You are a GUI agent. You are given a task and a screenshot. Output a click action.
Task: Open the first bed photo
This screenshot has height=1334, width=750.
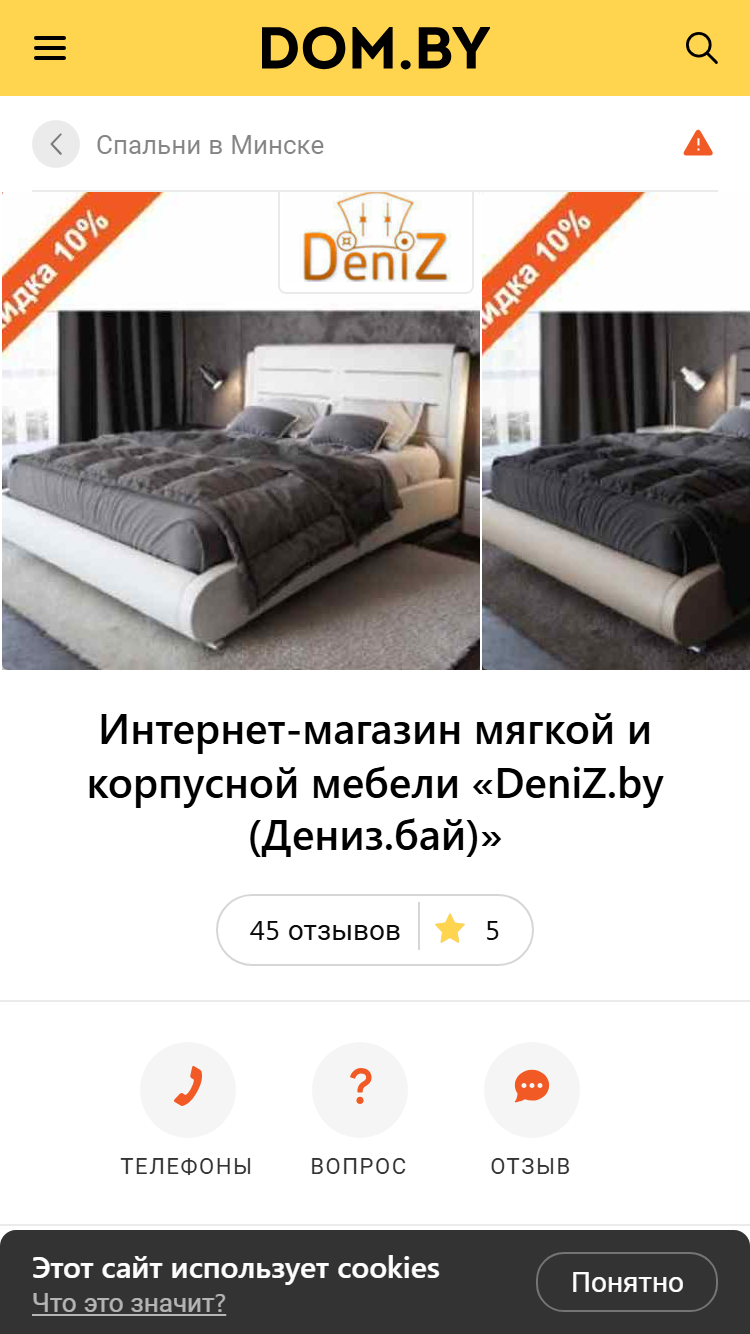click(x=241, y=431)
